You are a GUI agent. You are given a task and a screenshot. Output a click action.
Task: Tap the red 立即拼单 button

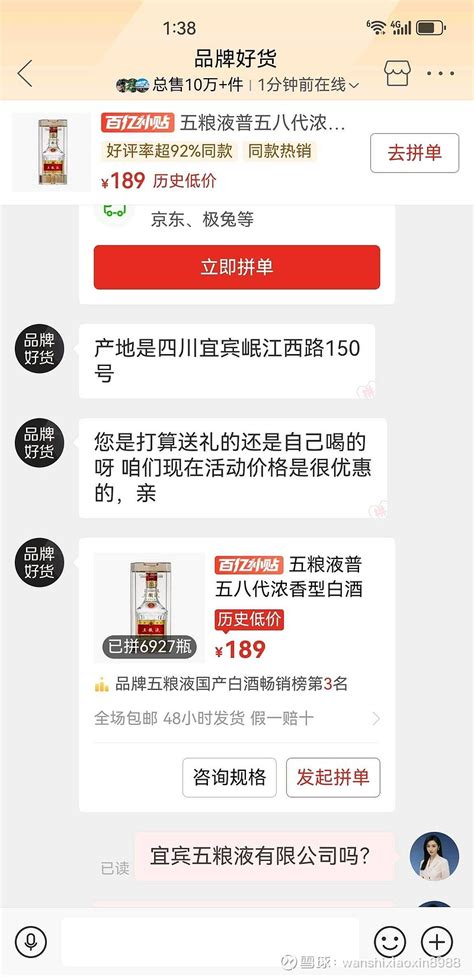pos(237,267)
